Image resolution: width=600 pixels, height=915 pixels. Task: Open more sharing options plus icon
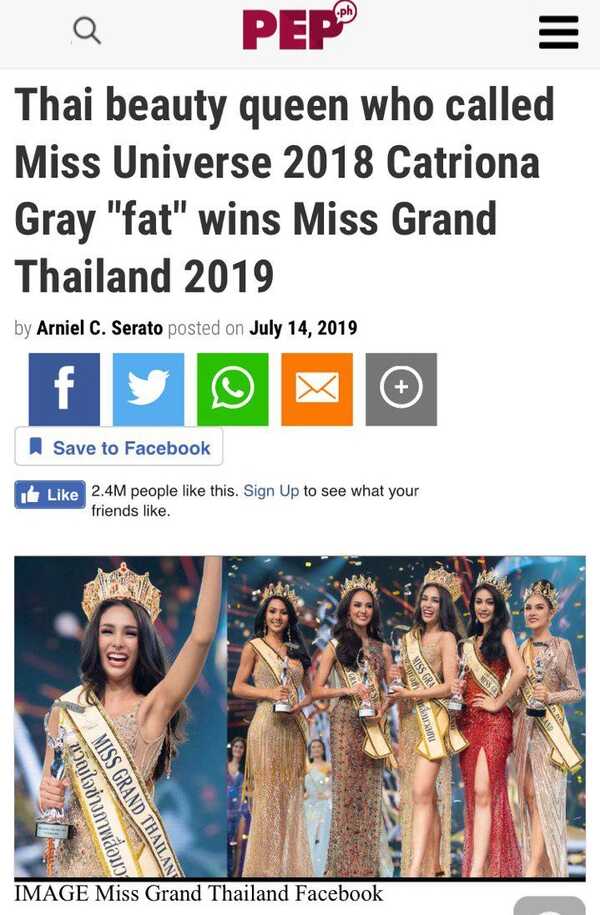401,389
